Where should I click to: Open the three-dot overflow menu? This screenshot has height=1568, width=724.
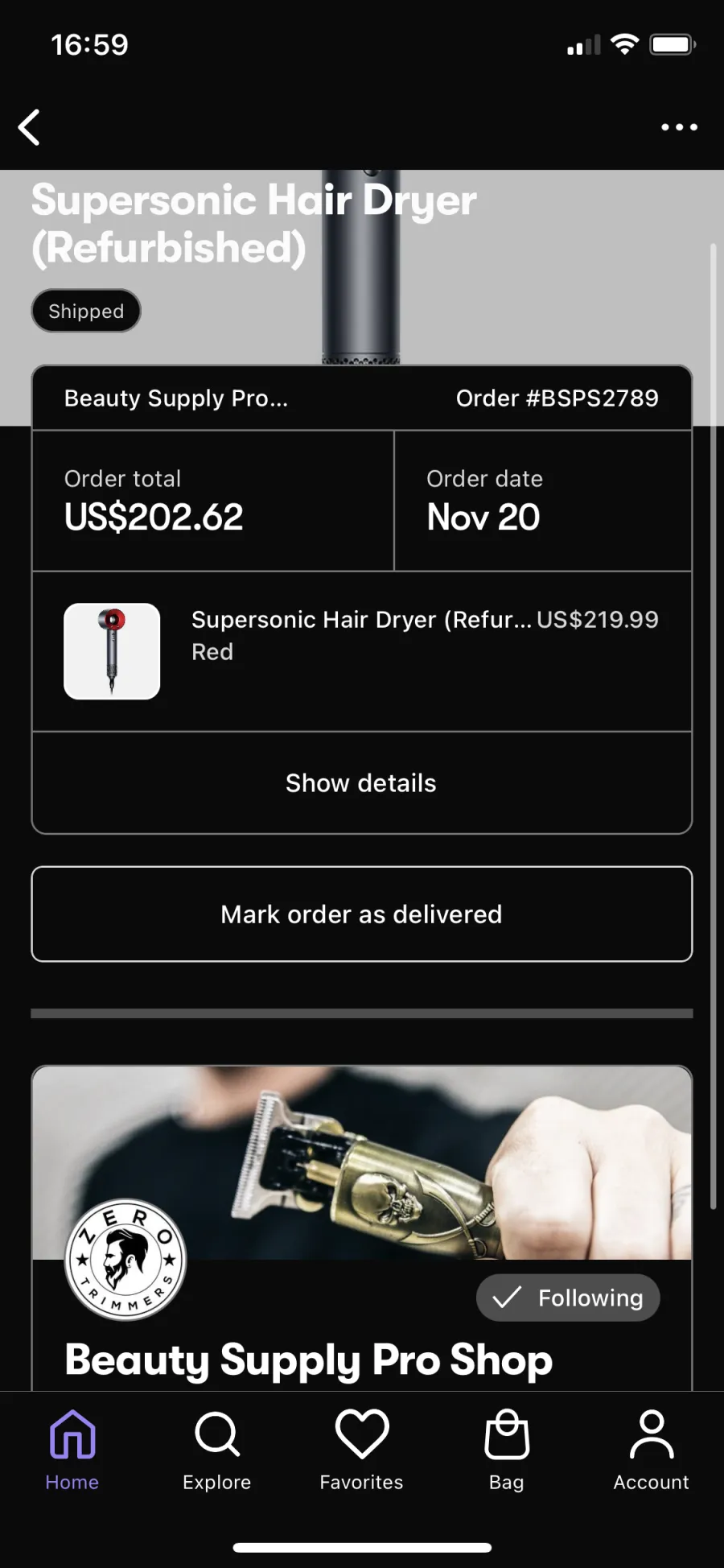679,127
